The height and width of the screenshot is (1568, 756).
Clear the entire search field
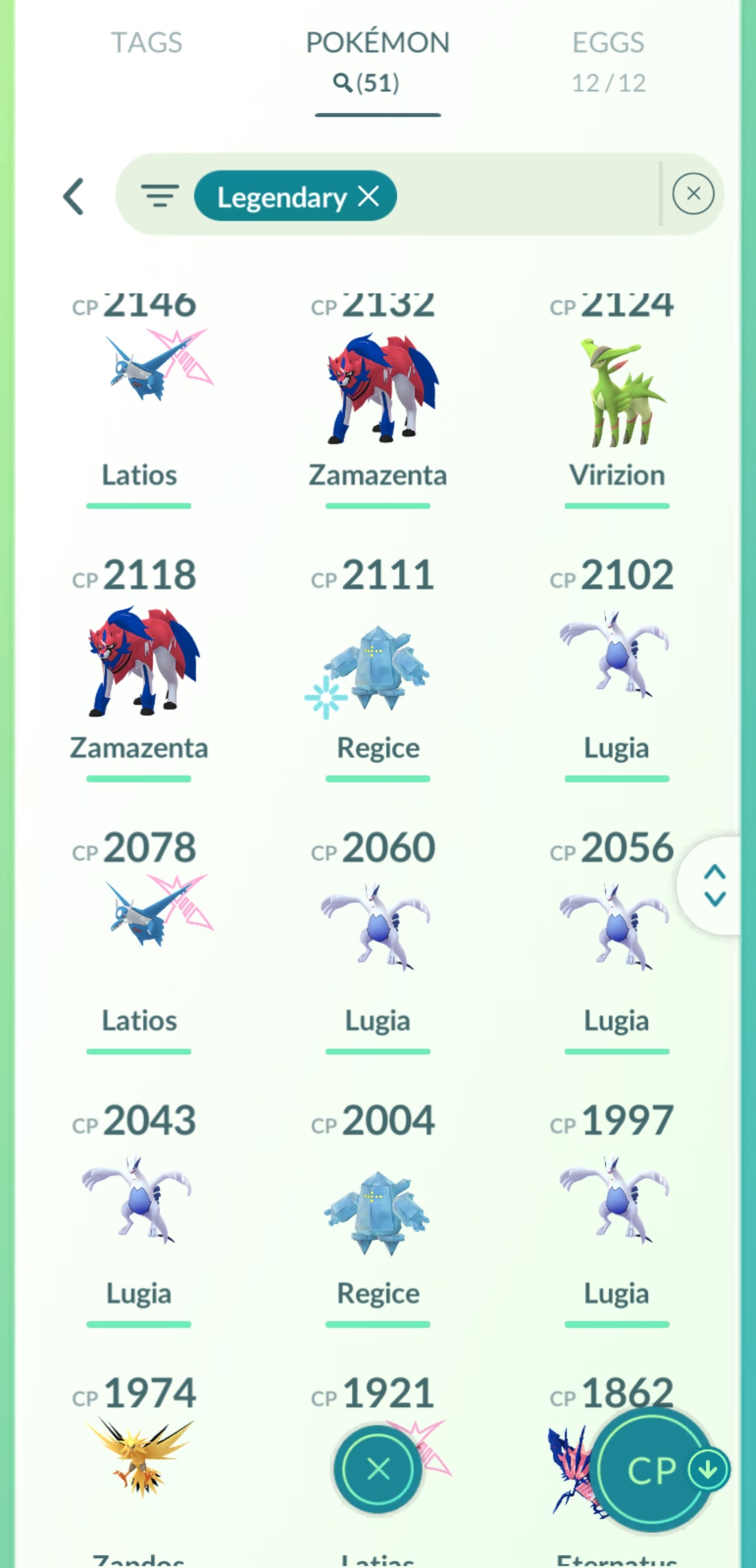(692, 194)
